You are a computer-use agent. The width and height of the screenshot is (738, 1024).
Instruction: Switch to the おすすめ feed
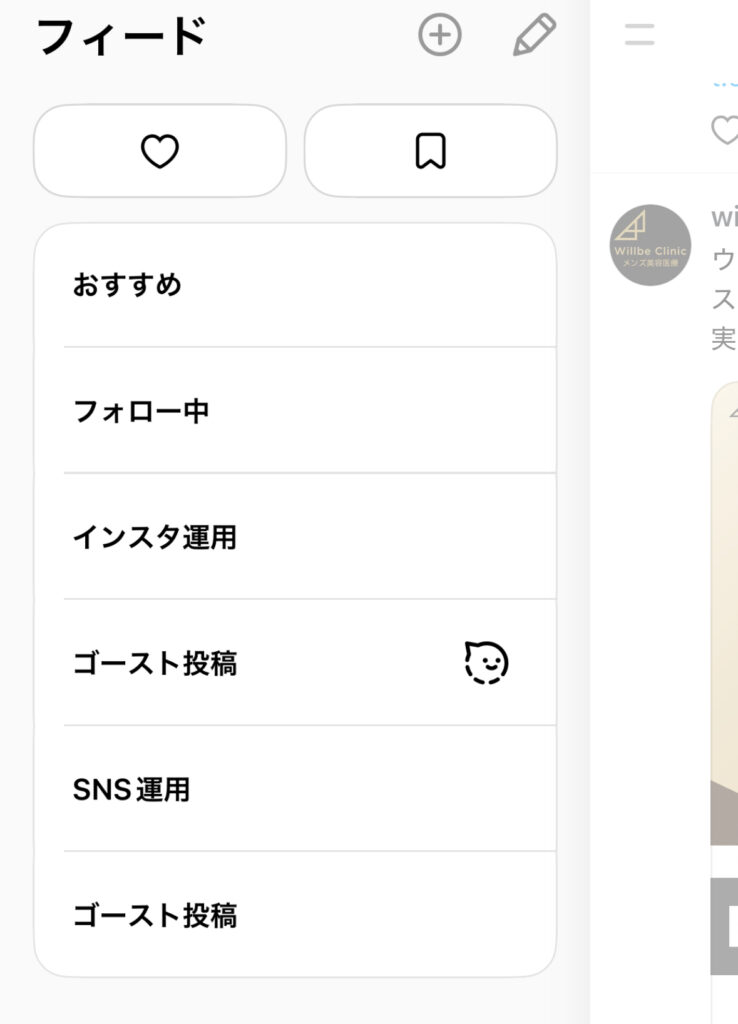(x=295, y=286)
